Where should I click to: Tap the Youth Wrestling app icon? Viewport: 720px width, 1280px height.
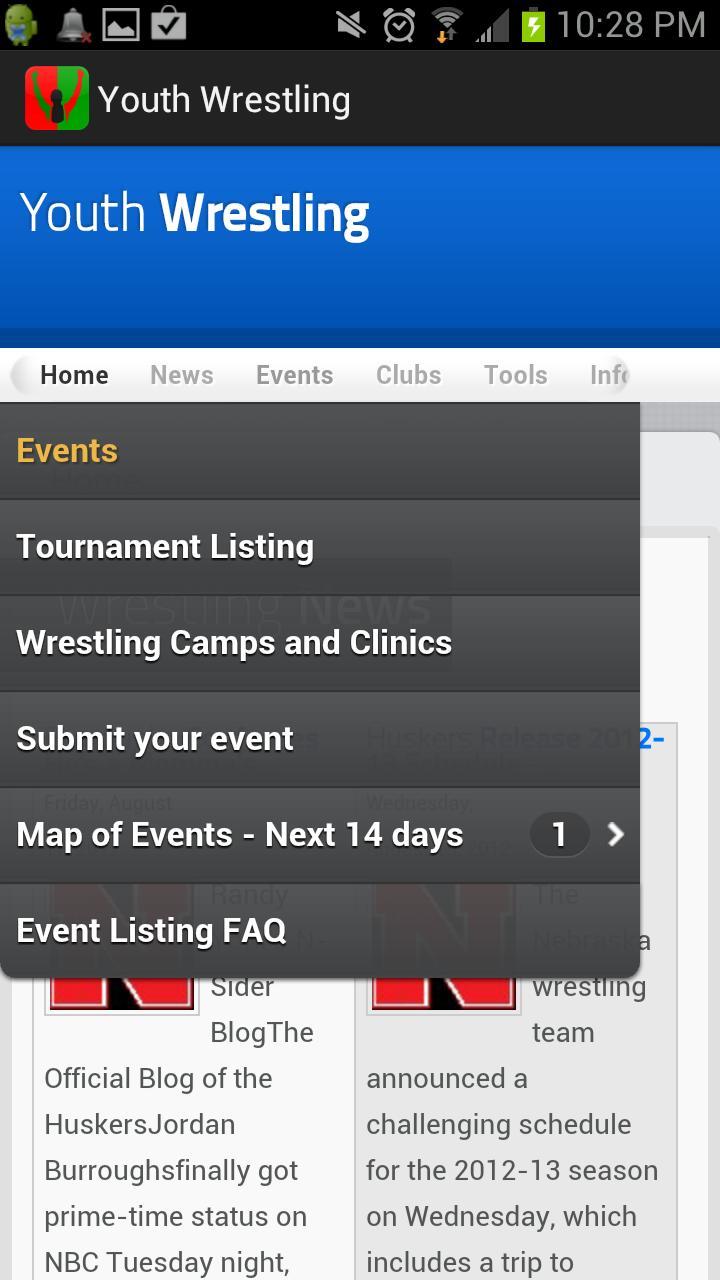(56, 97)
